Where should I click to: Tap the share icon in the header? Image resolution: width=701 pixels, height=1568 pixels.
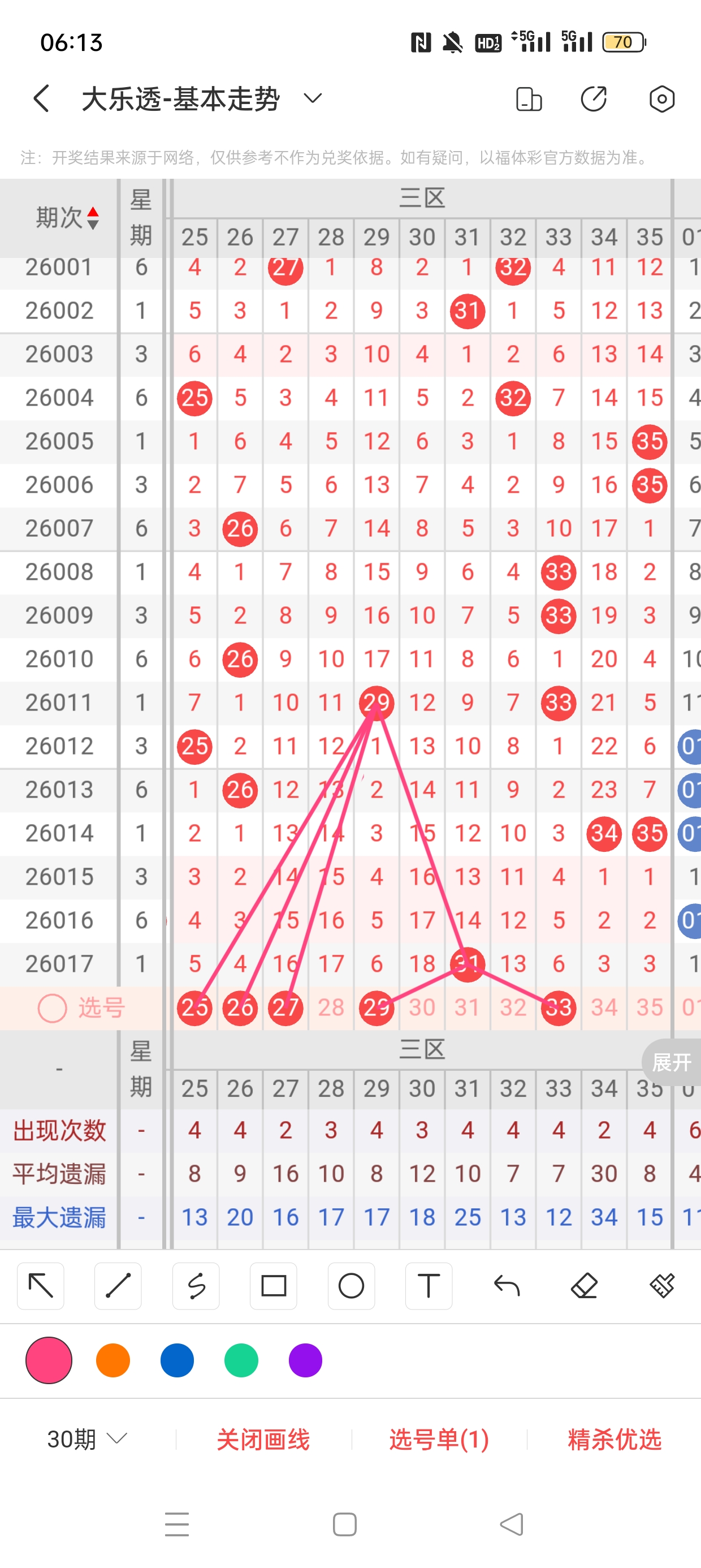[x=594, y=98]
